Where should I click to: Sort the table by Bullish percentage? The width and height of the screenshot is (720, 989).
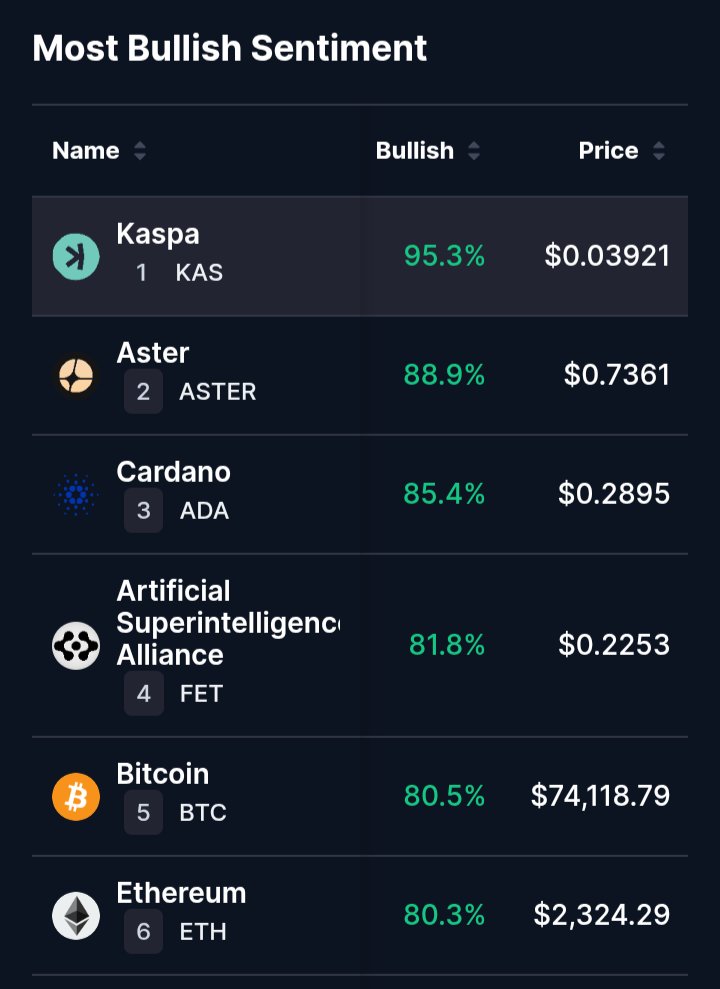pyautogui.click(x=427, y=151)
